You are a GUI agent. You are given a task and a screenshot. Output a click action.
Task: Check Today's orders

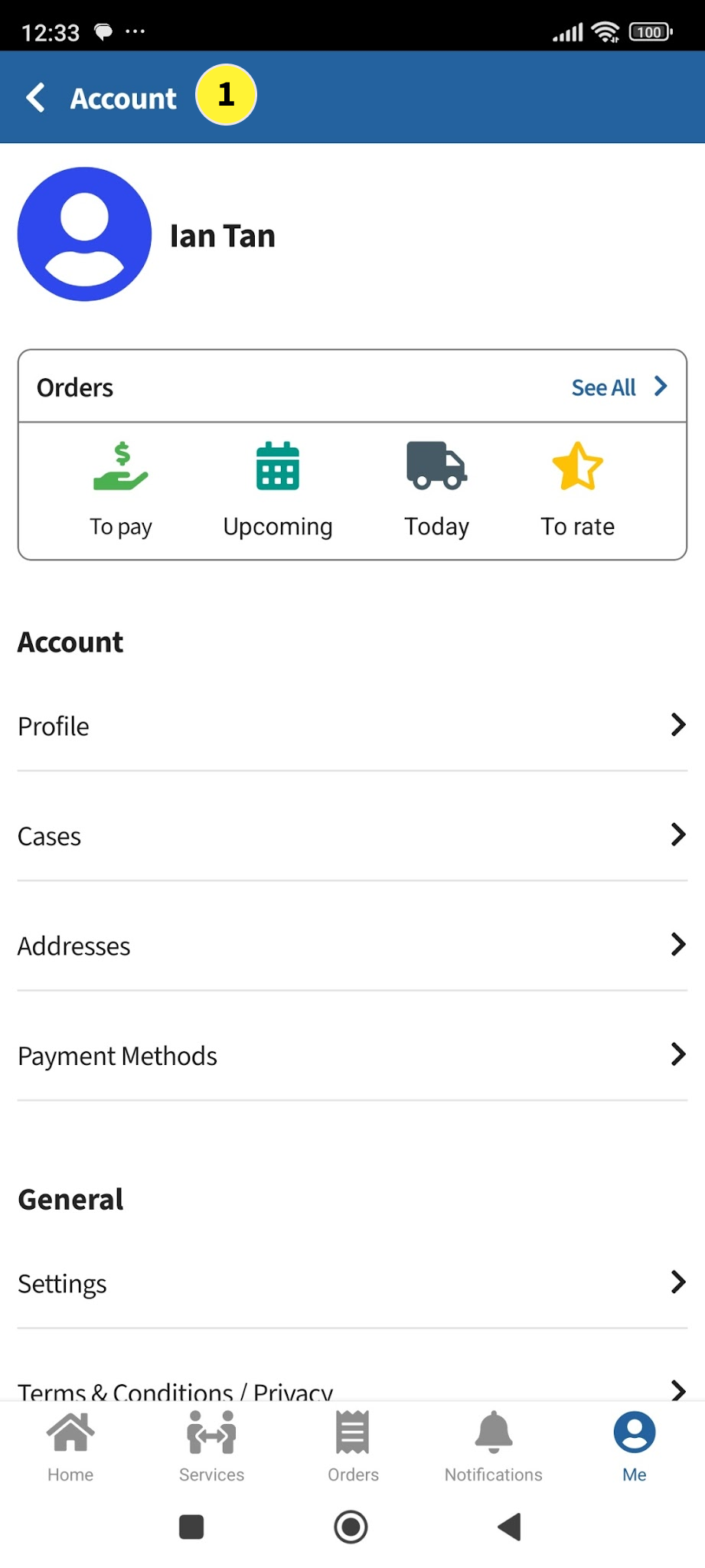(436, 490)
